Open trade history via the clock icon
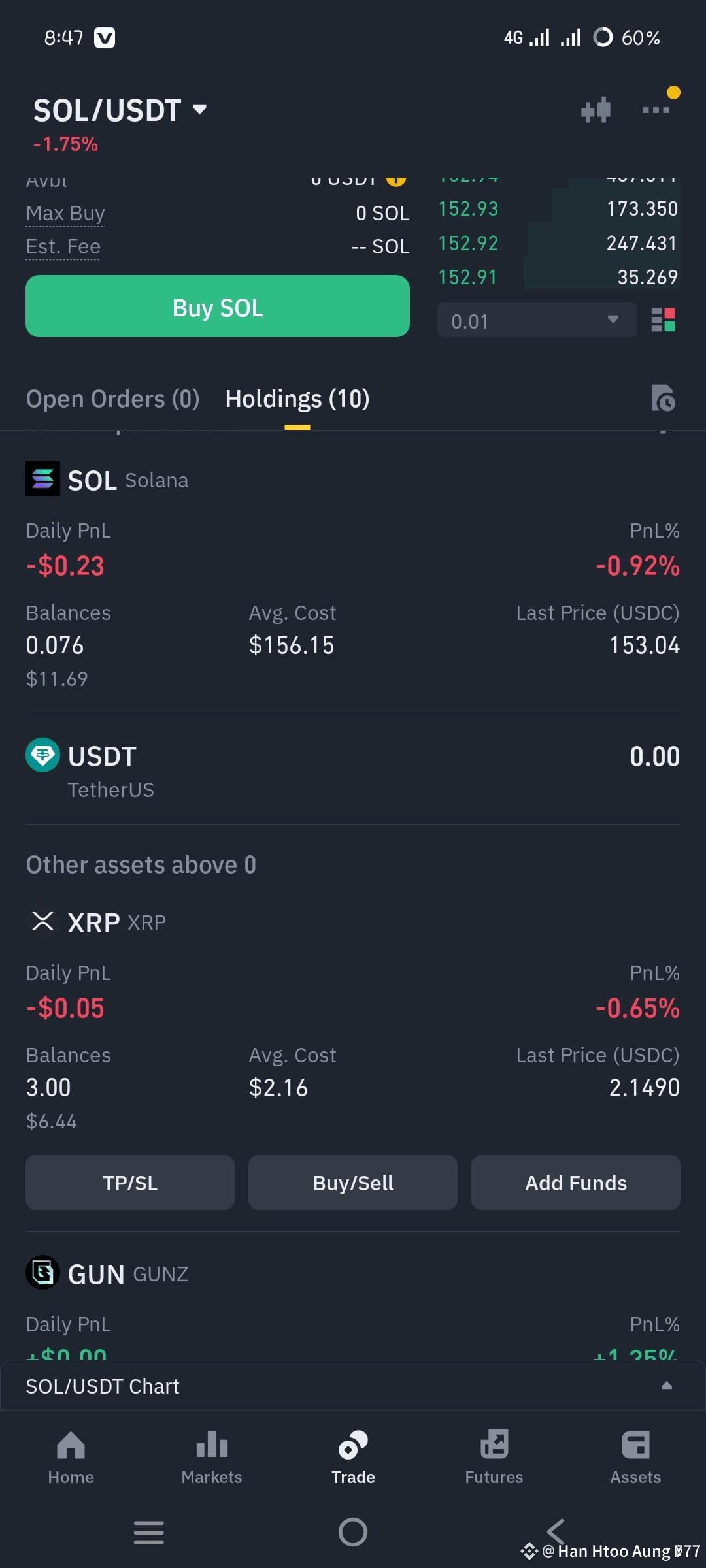 pos(664,399)
